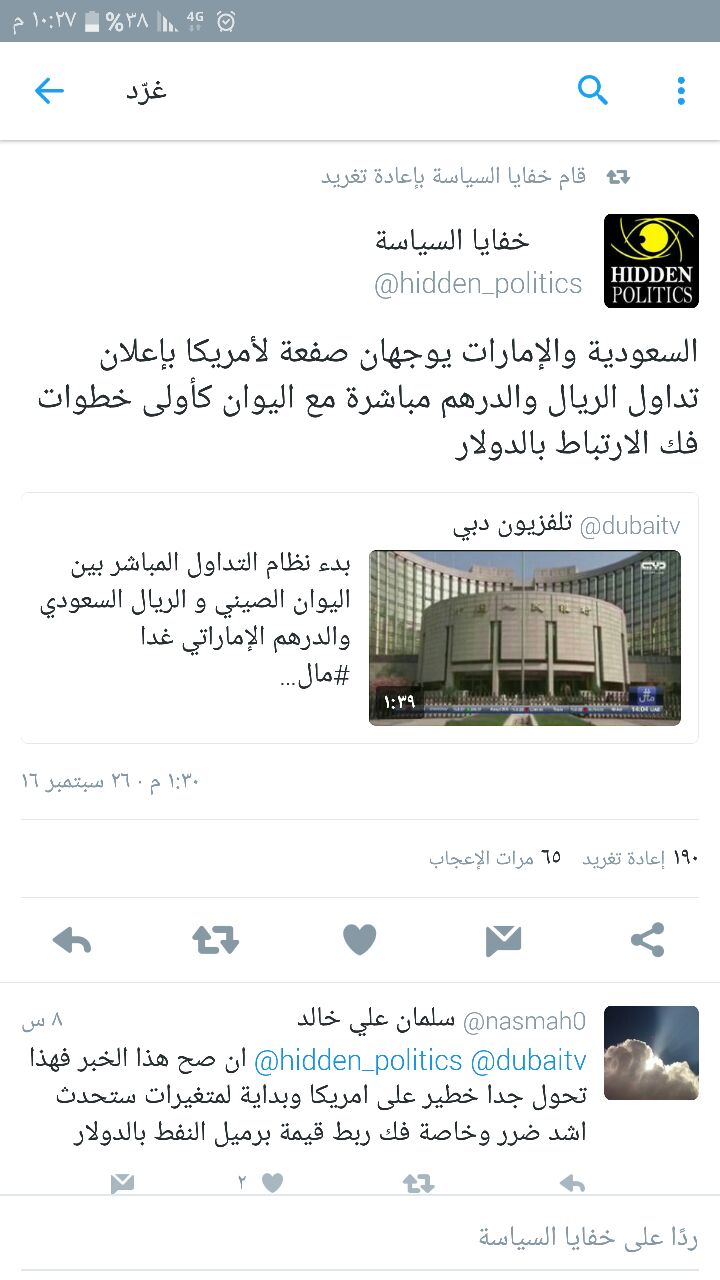Retweet the main tweet
This screenshot has width=720, height=1280.
215,940
